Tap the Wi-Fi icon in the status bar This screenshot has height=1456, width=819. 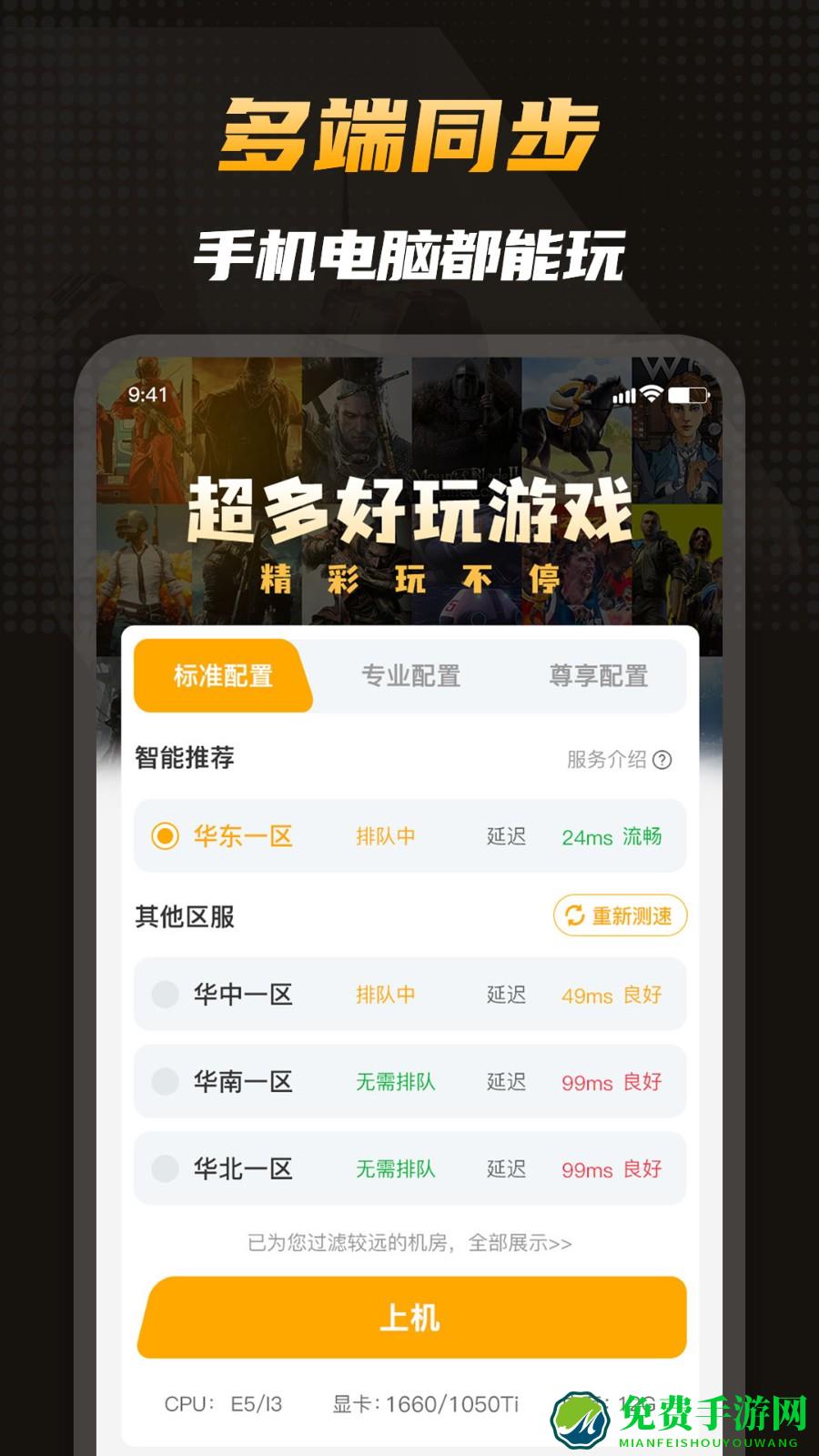click(652, 393)
